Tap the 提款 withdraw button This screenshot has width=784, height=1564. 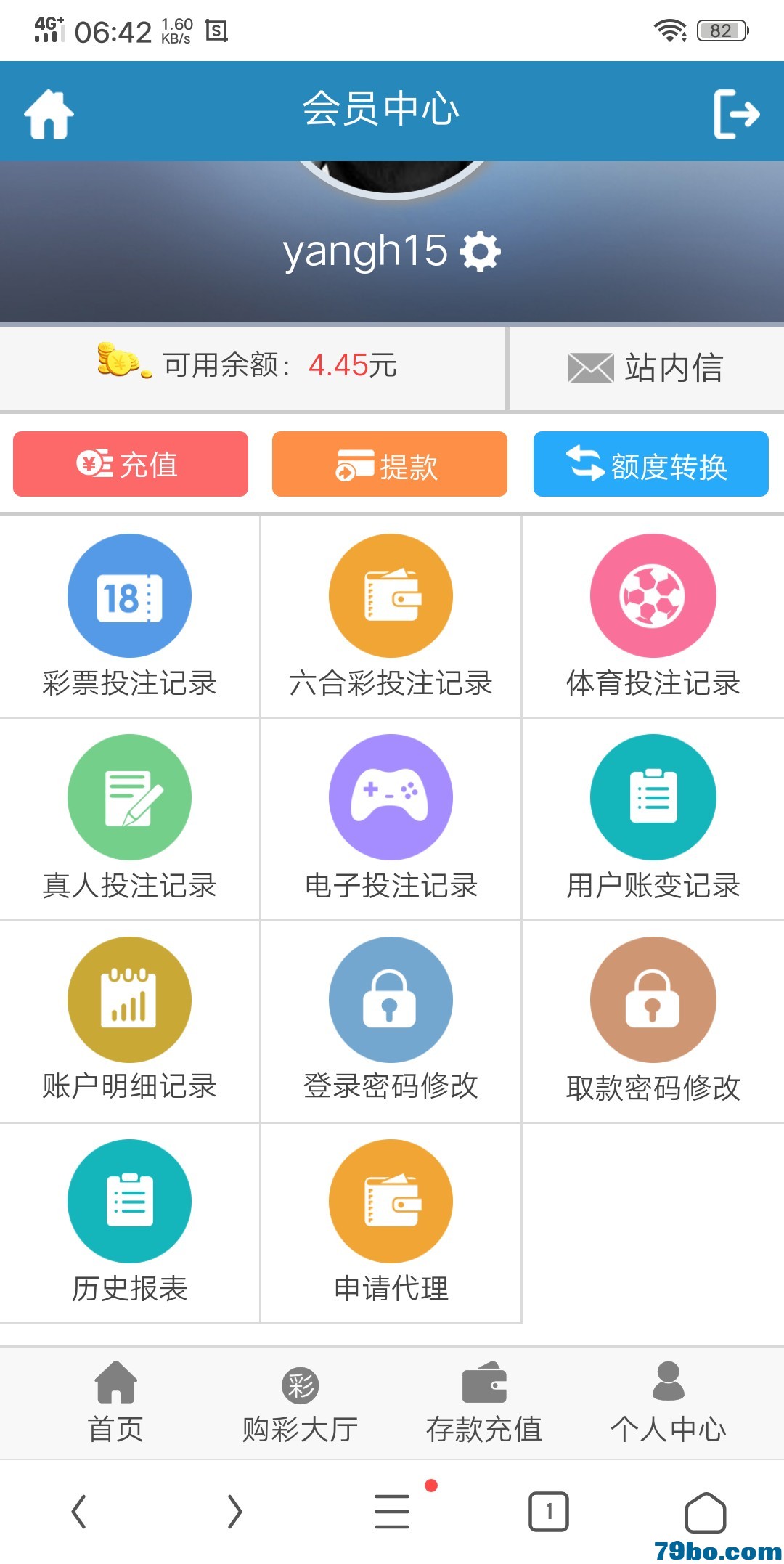(x=390, y=464)
